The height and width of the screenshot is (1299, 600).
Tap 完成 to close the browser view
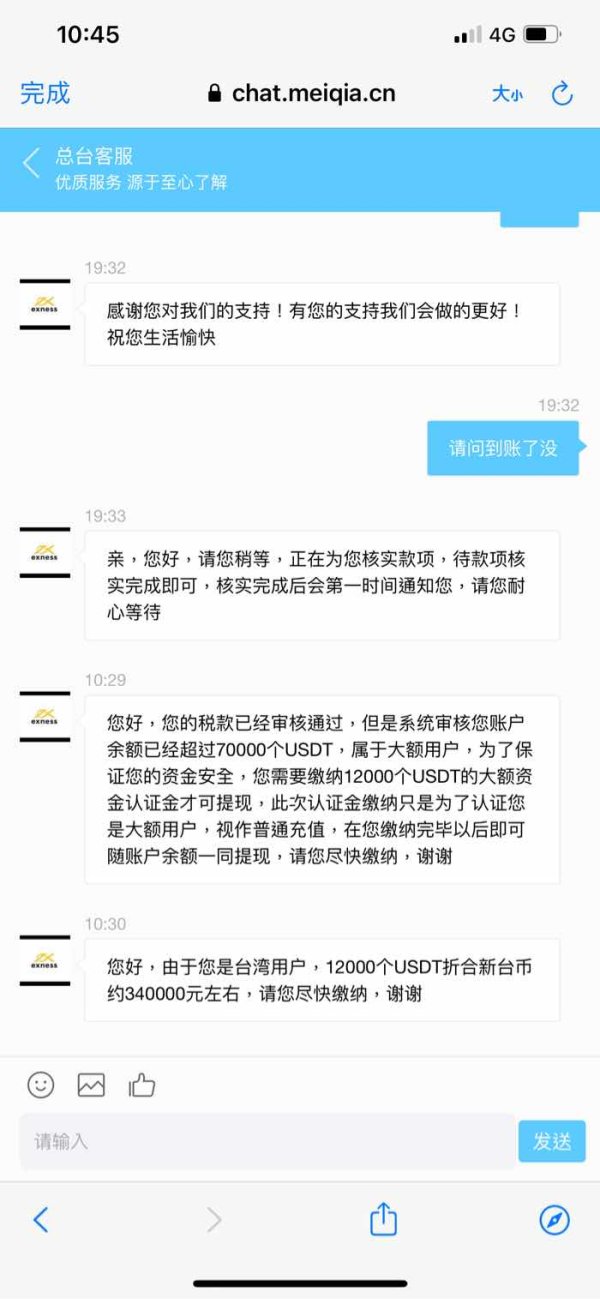coord(45,93)
